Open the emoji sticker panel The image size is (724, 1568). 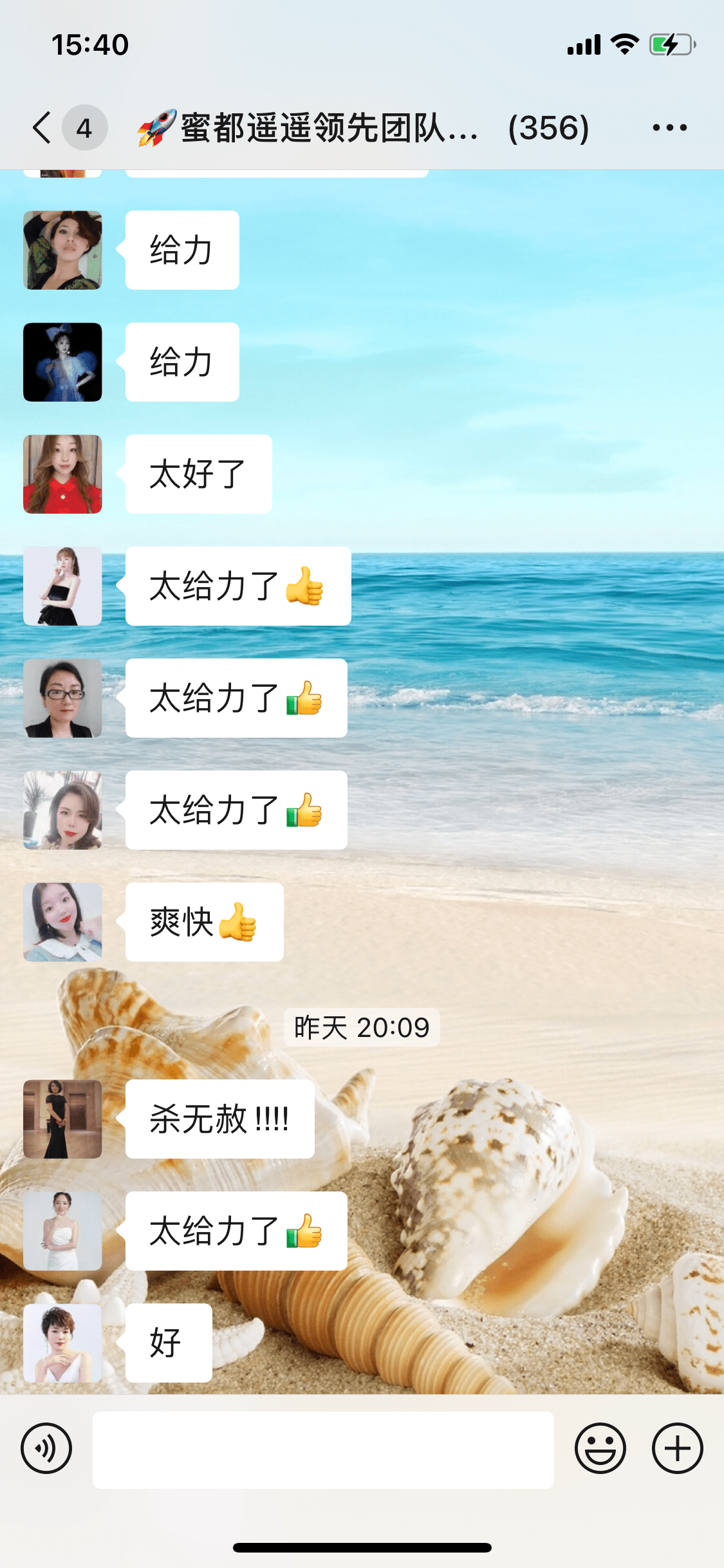(600, 1448)
